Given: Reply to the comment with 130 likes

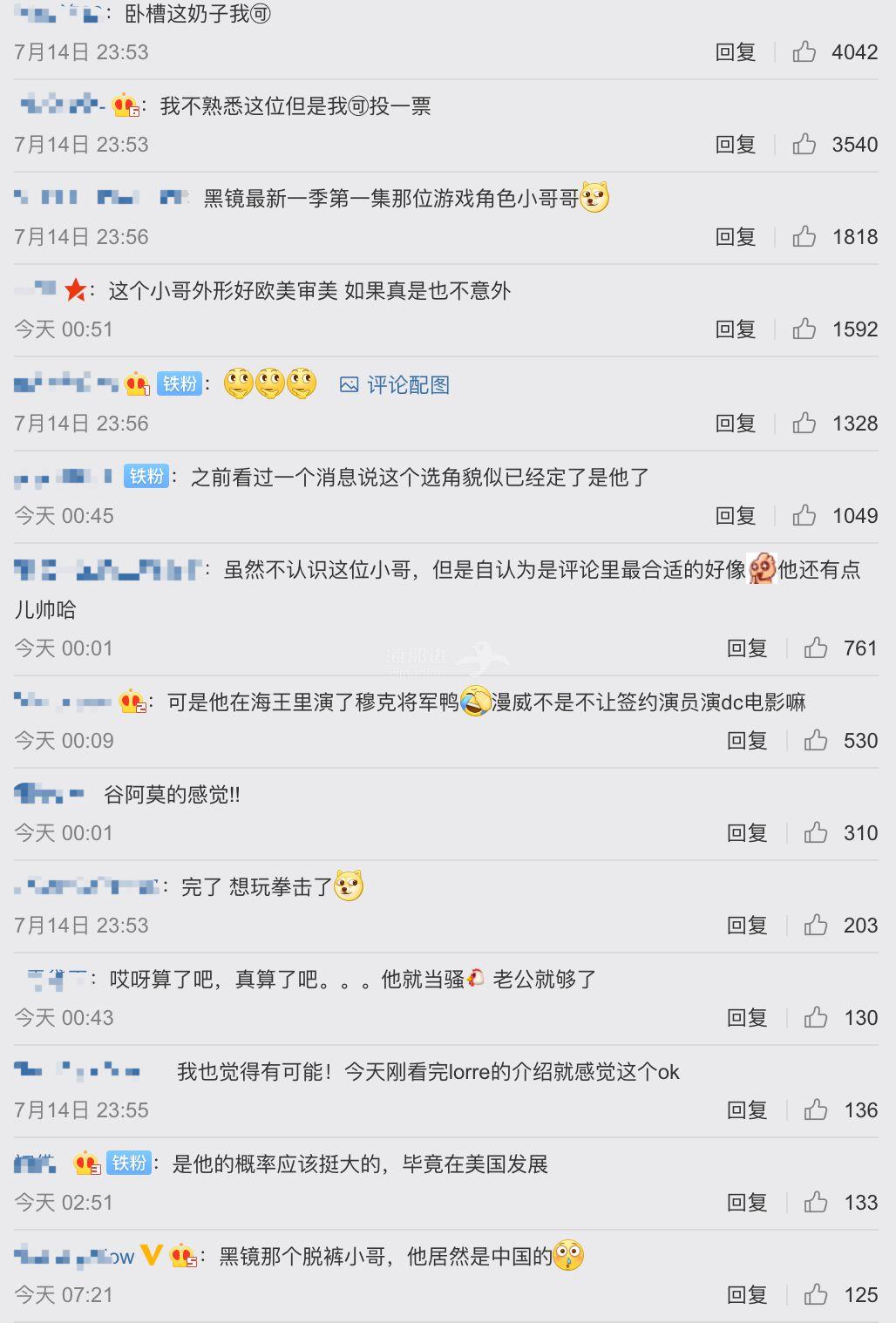Looking at the screenshot, I should [x=747, y=1018].
